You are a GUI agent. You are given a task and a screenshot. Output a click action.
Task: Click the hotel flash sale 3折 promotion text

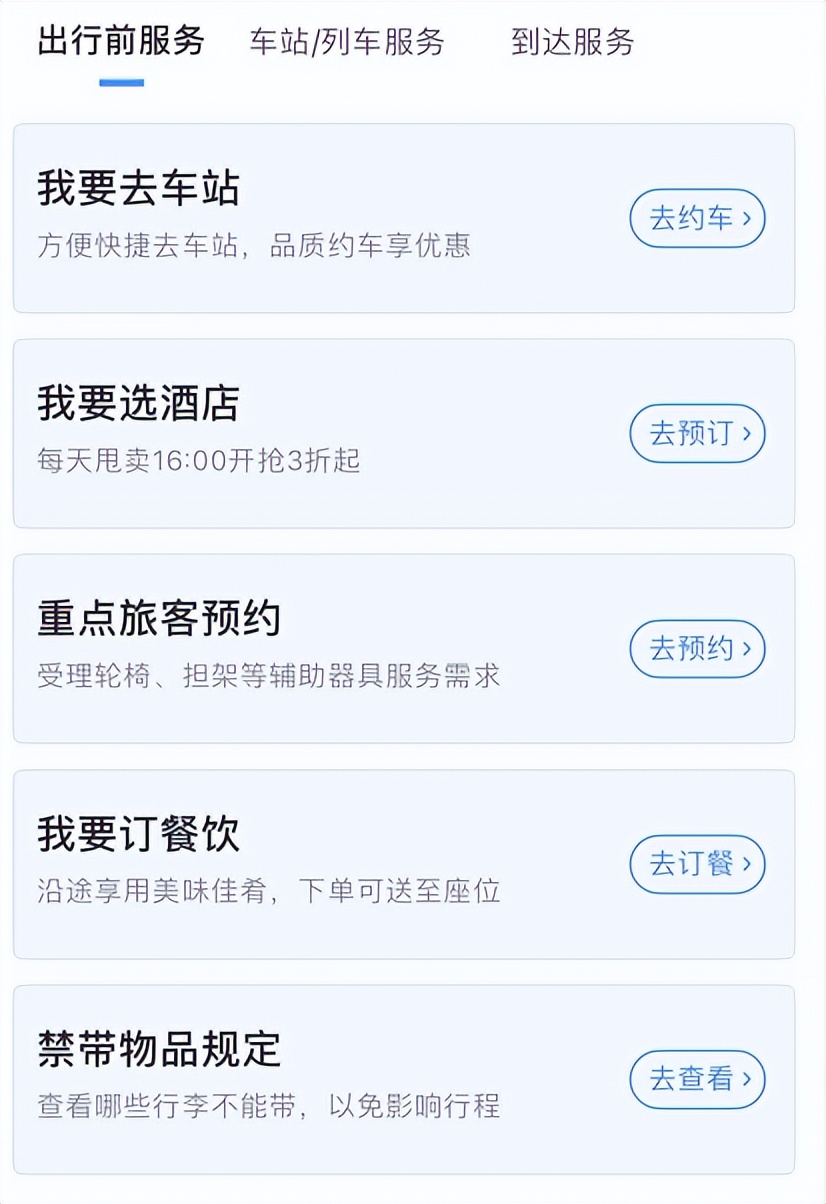tap(197, 461)
